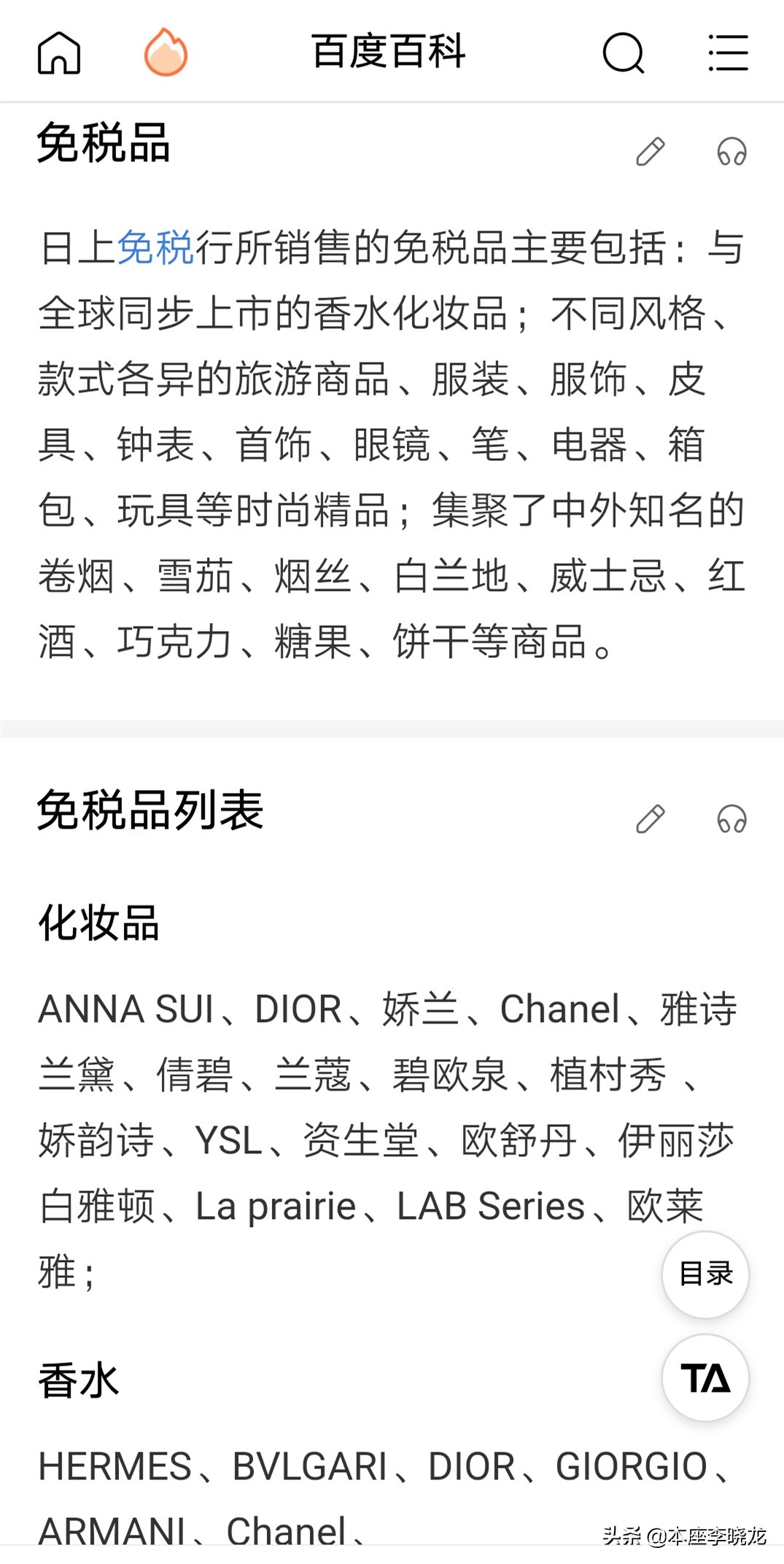This screenshot has width=784, height=1564.
Task: Open the hot/trending flame icon
Action: coord(166,53)
